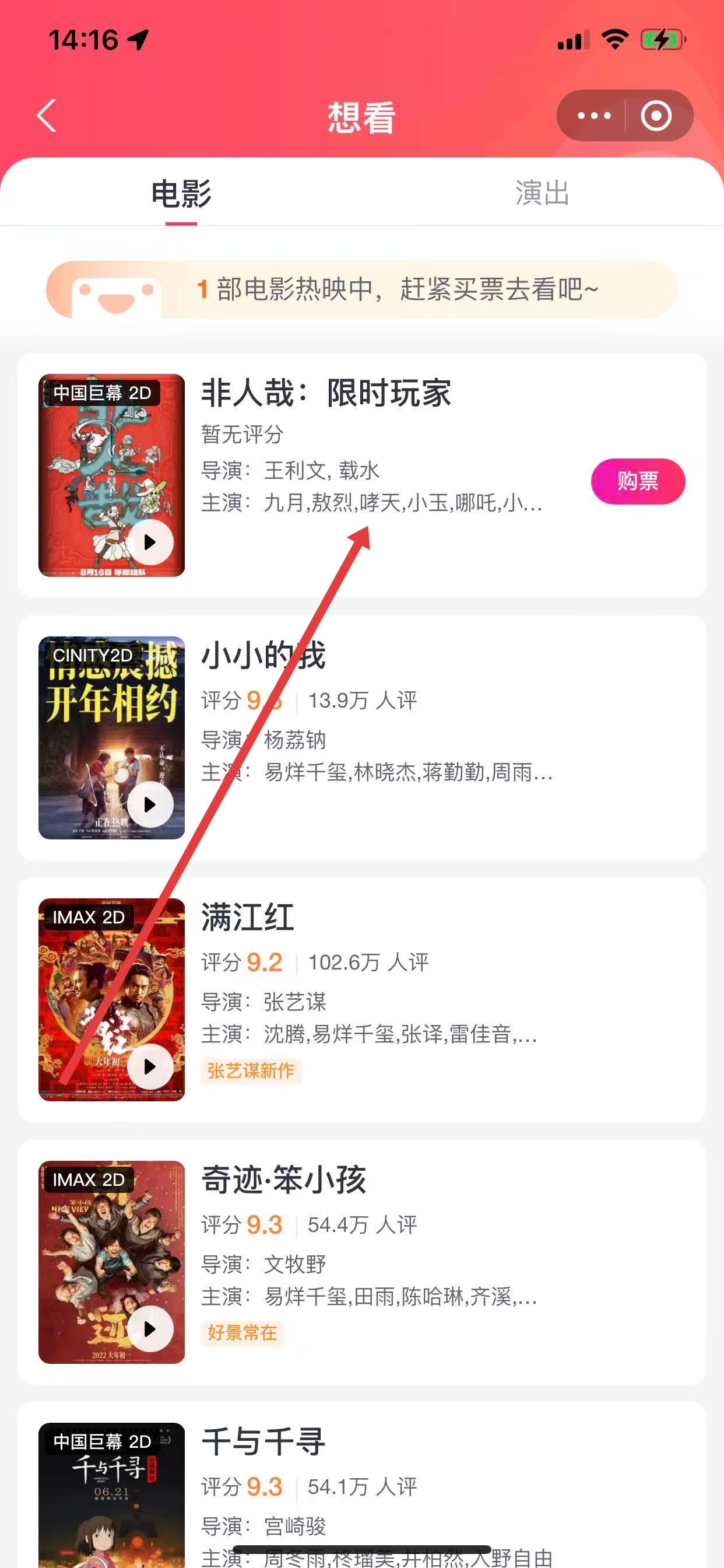This screenshot has width=724, height=1568.
Task: Open the mini program more options menu
Action: click(593, 116)
